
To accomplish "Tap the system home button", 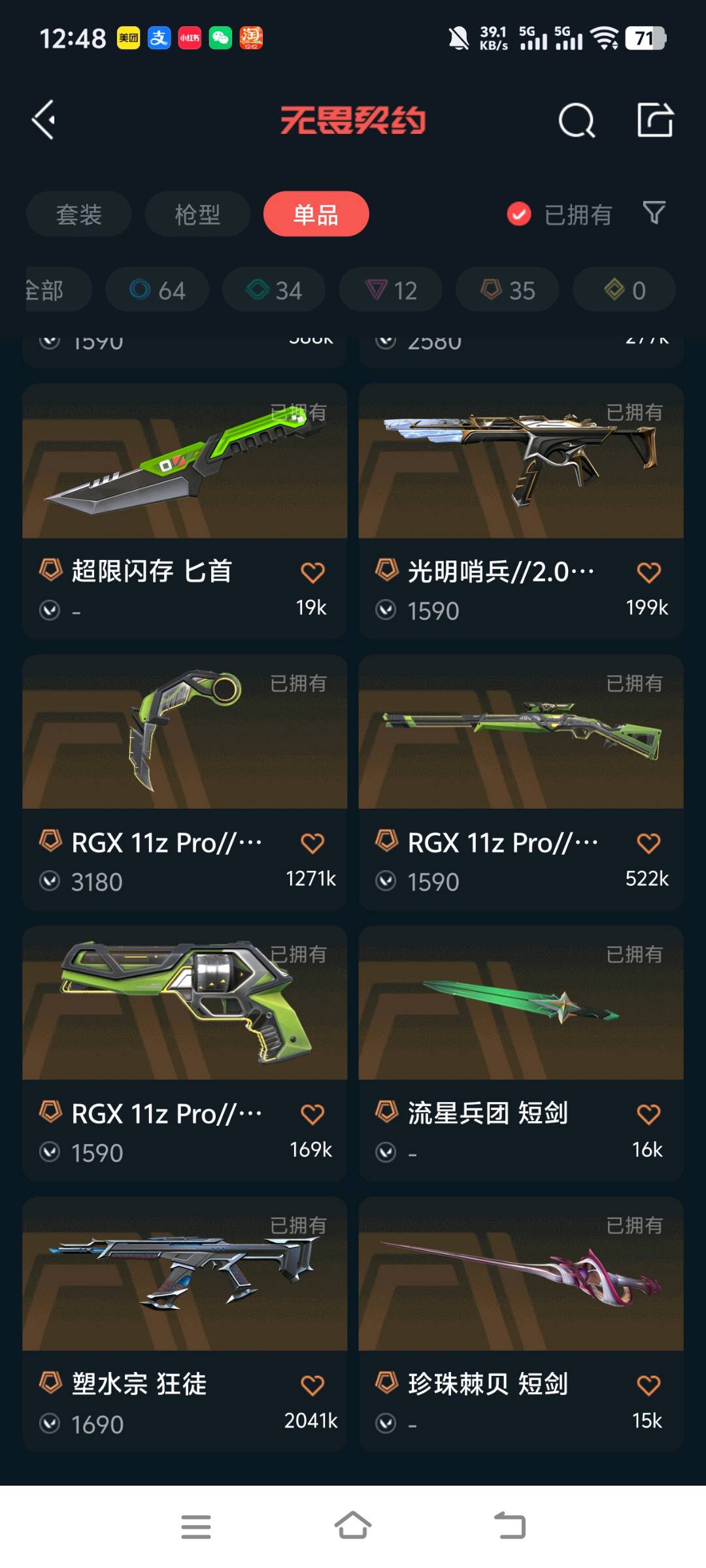I will (353, 1527).
